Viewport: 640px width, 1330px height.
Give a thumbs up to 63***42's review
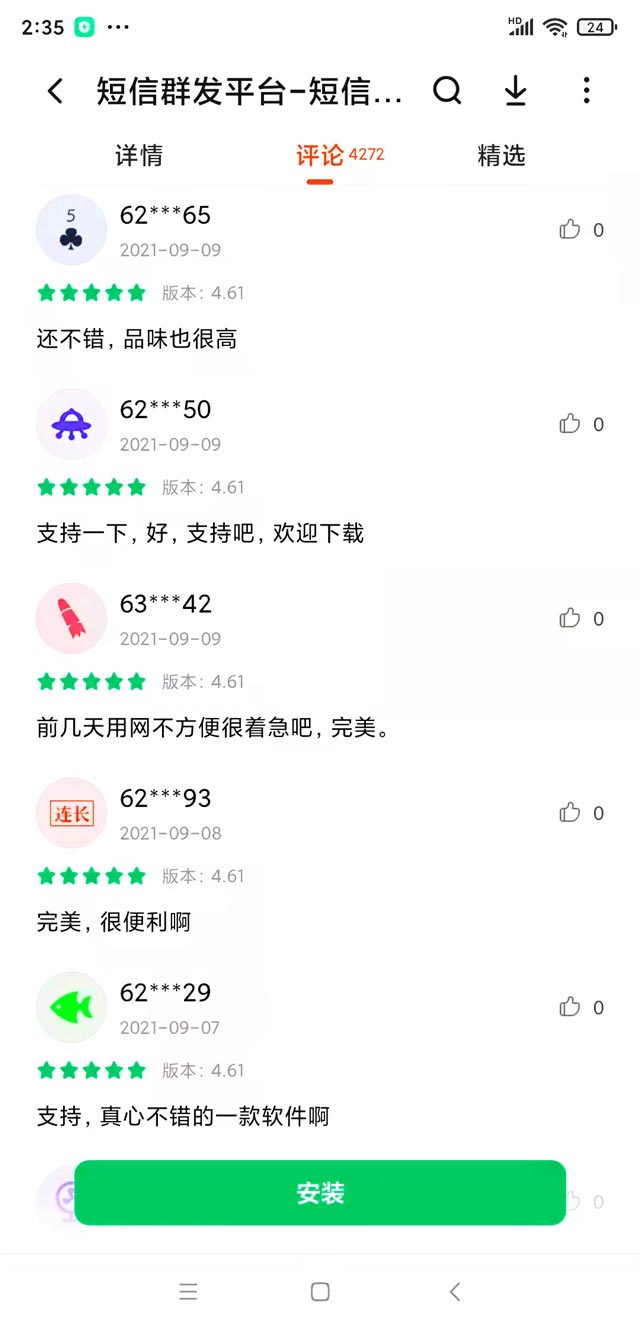[570, 618]
